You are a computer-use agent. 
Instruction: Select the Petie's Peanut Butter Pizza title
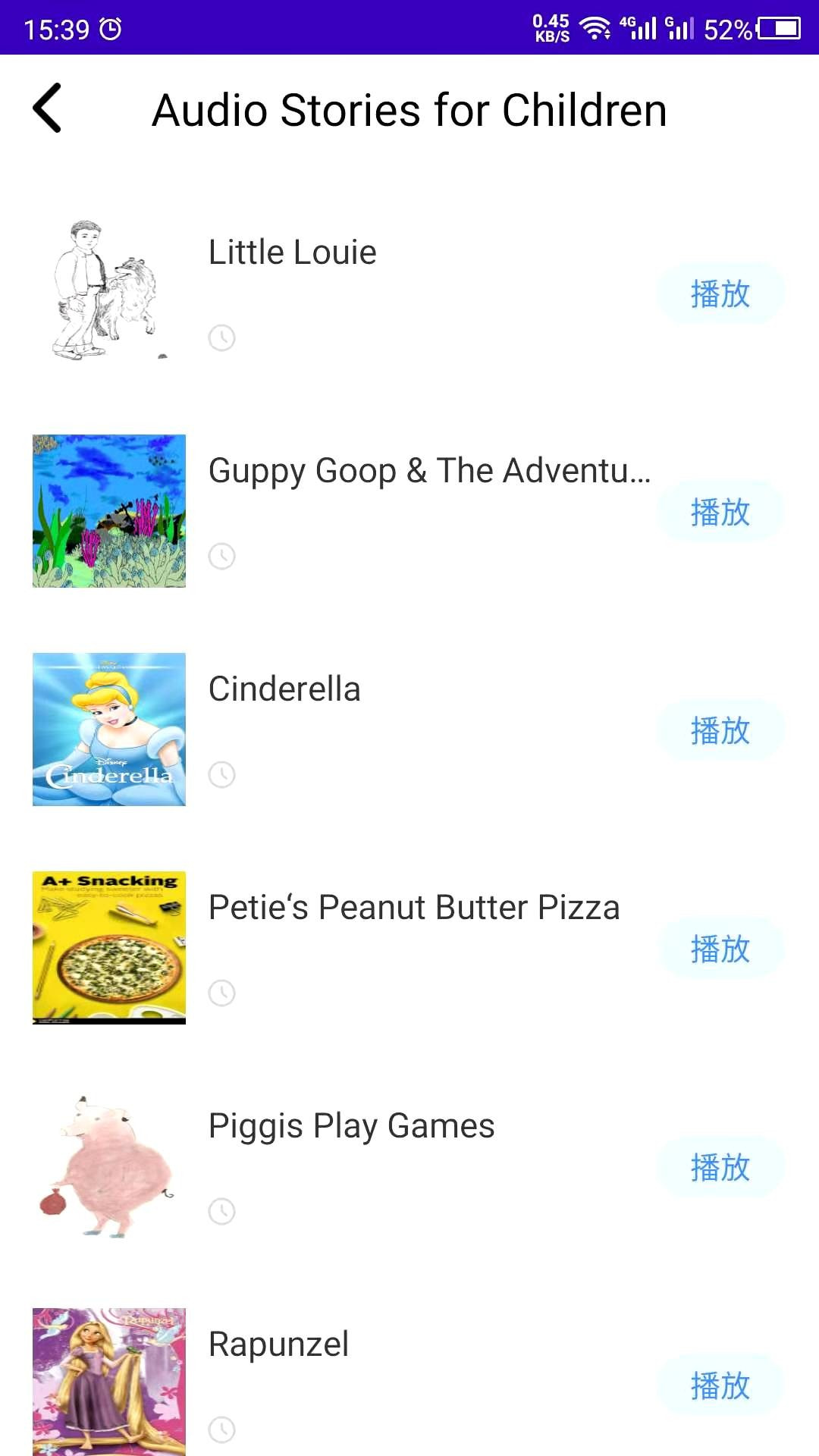click(x=415, y=907)
